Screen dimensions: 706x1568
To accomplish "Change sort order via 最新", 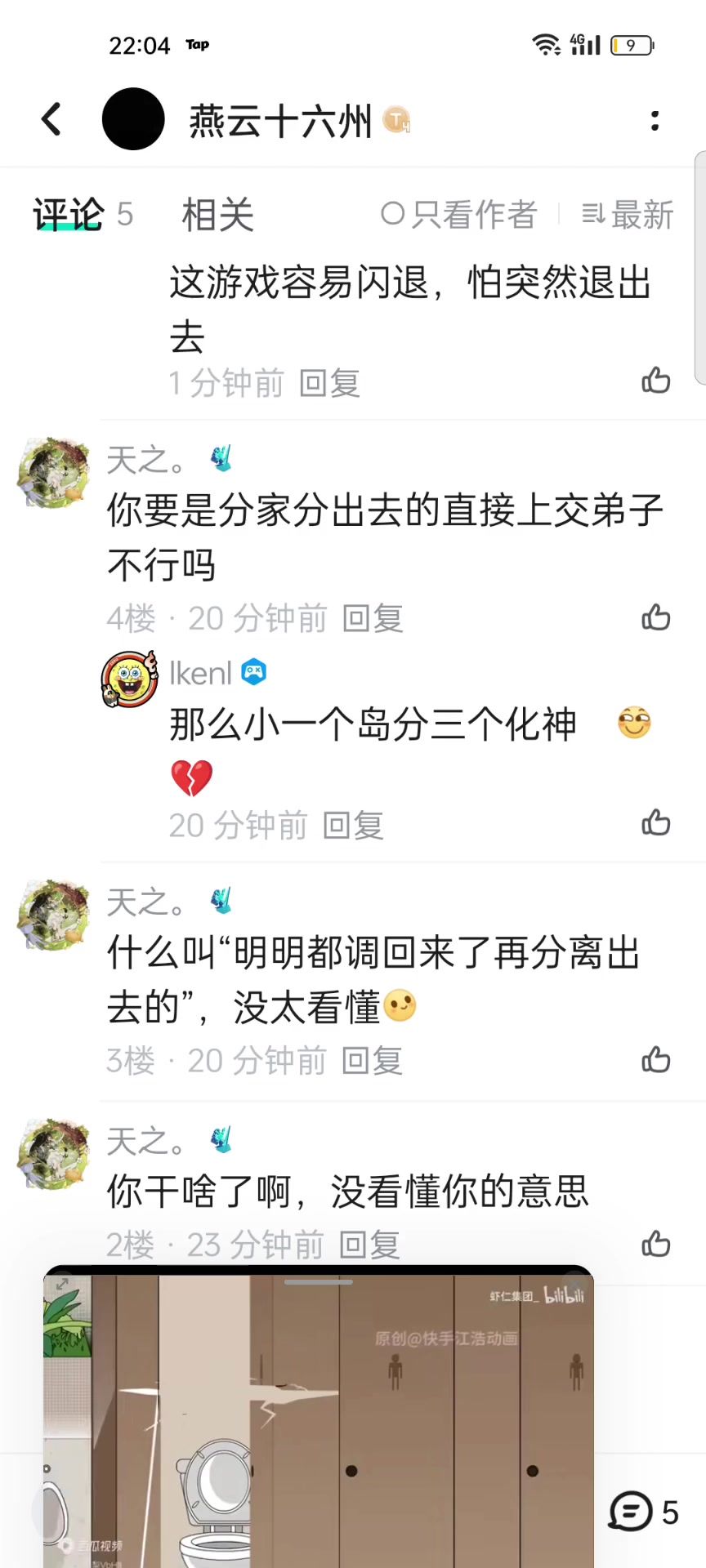I will point(628,215).
